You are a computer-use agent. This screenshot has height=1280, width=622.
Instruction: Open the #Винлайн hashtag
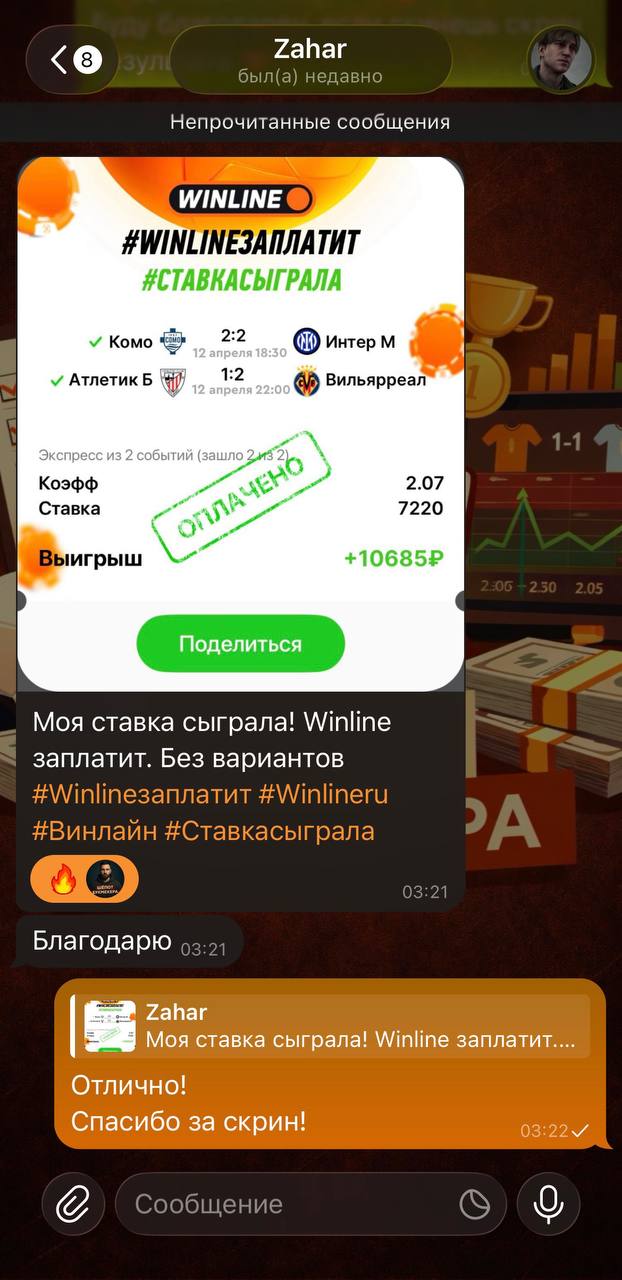tap(93, 831)
